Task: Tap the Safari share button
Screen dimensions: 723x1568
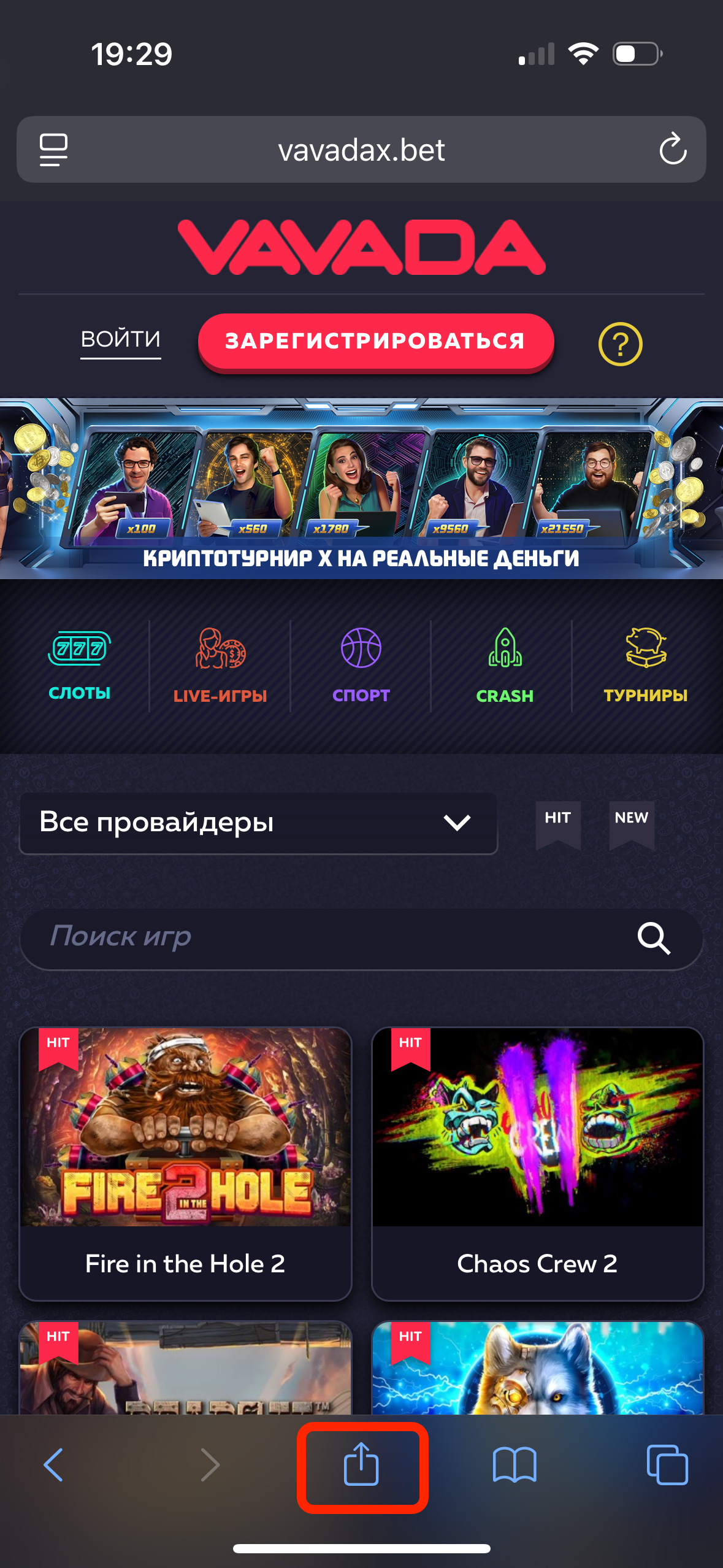Action: tap(361, 1465)
